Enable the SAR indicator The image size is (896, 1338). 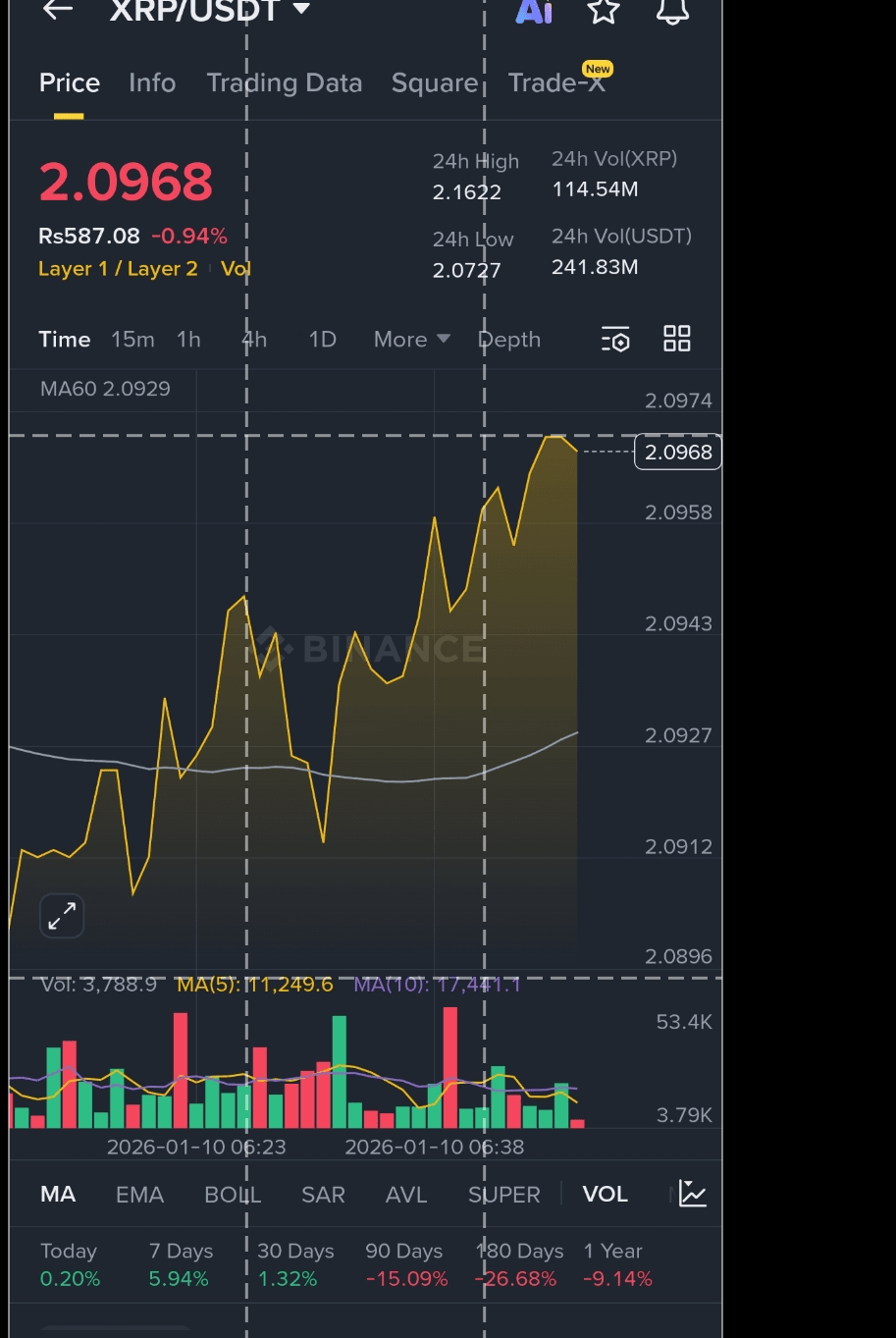click(x=323, y=1195)
